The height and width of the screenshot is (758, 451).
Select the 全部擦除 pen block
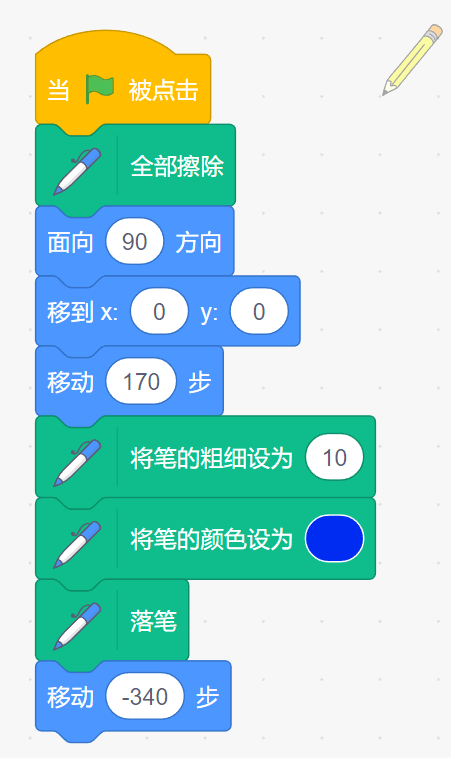[135, 166]
